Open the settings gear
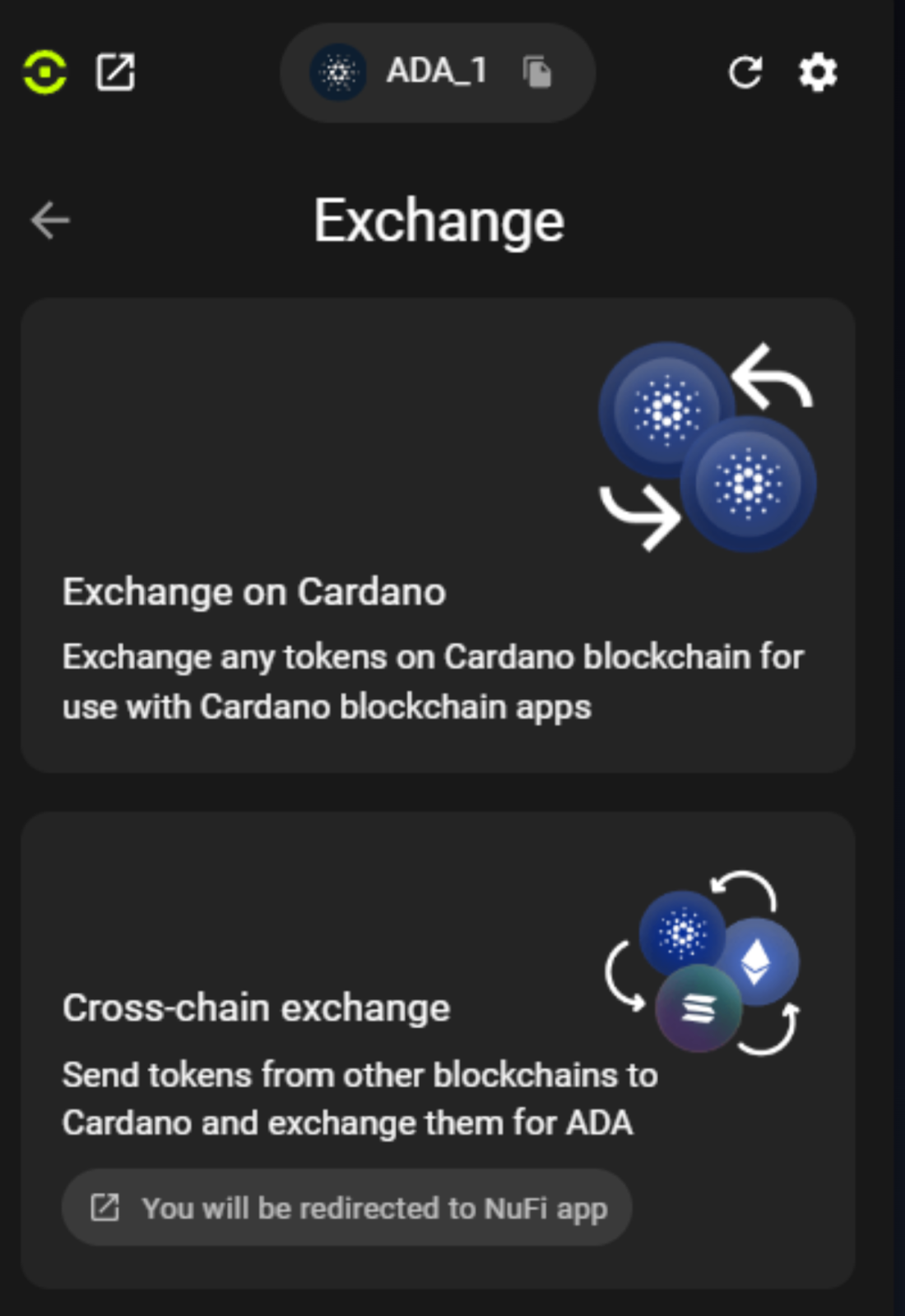 [818, 72]
